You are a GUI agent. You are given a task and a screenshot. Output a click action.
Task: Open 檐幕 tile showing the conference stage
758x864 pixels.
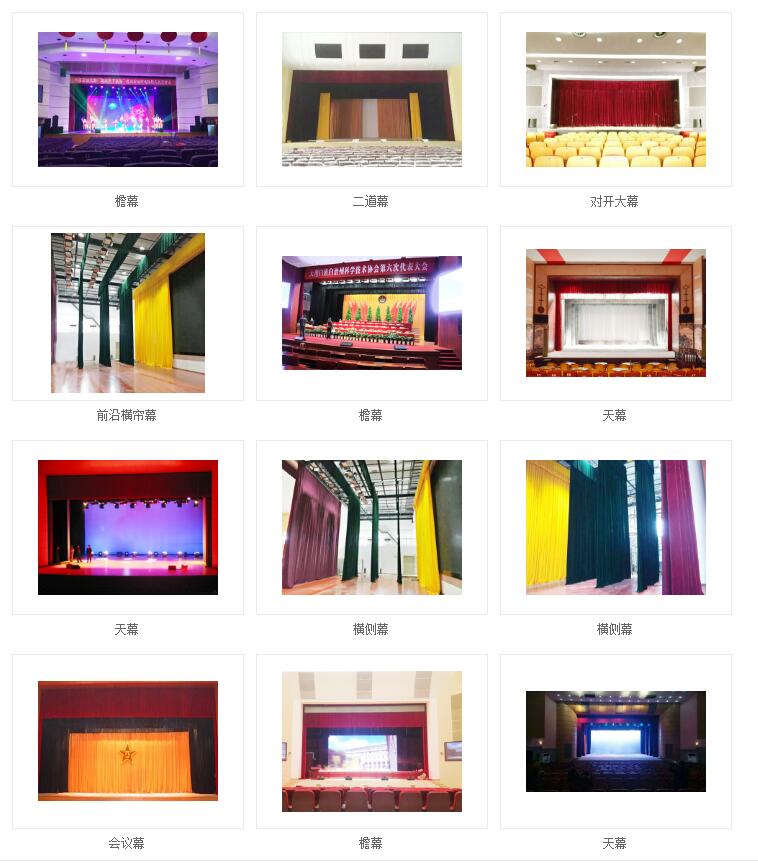point(371,313)
